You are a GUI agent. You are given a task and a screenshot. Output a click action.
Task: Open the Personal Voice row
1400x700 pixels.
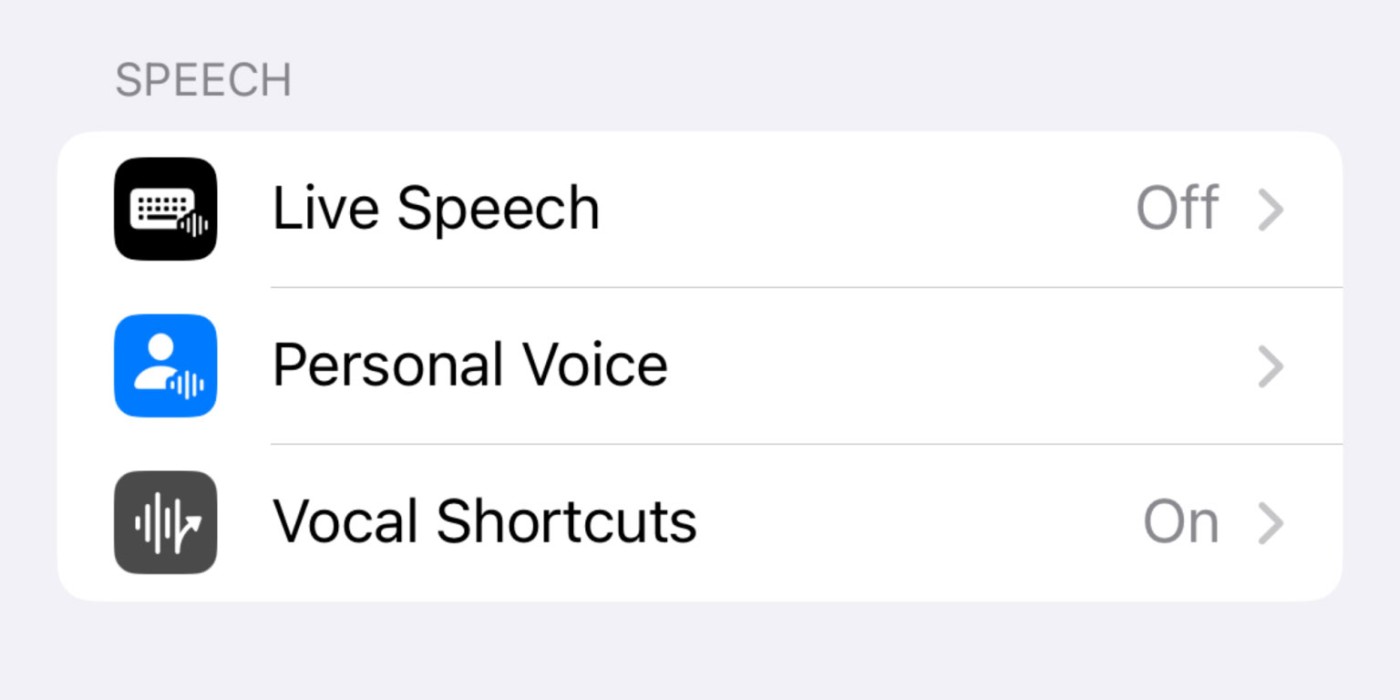(700, 366)
